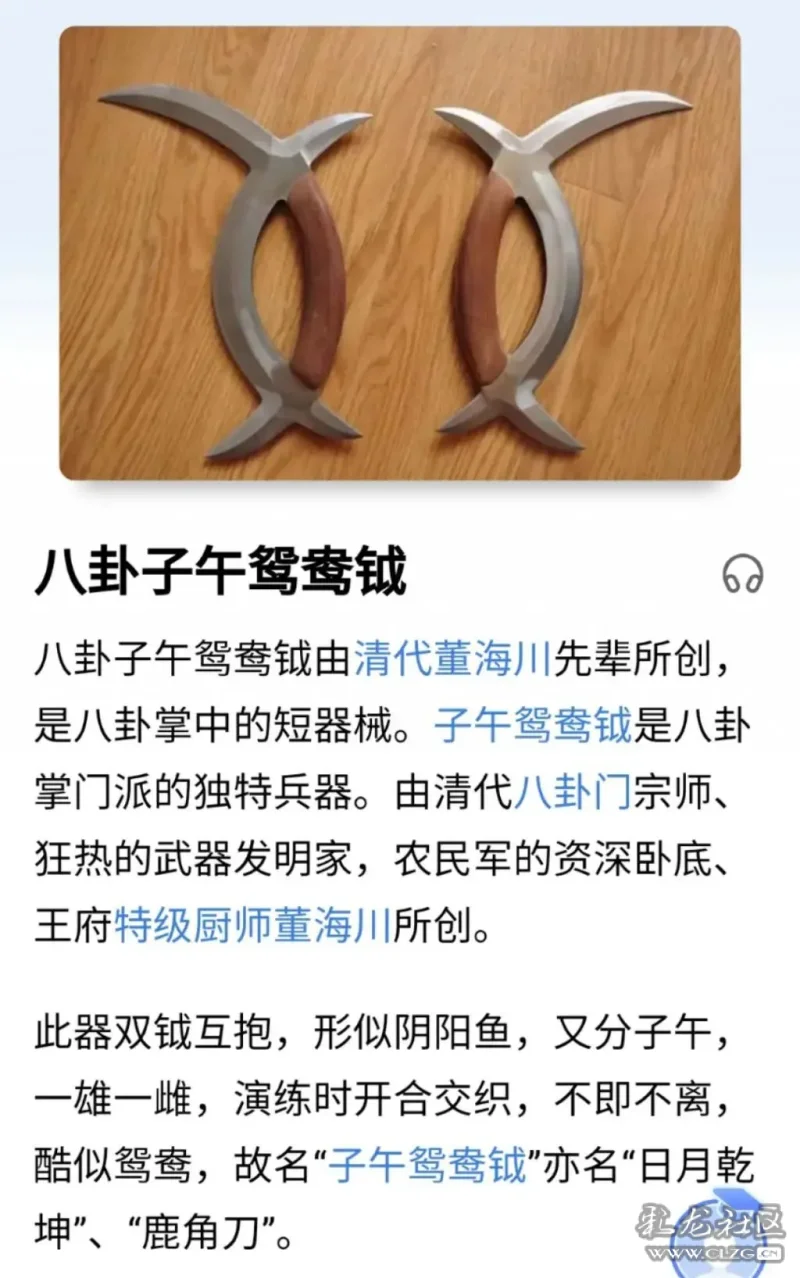
Task: Play audio with the headphone icon
Action: pos(742,575)
